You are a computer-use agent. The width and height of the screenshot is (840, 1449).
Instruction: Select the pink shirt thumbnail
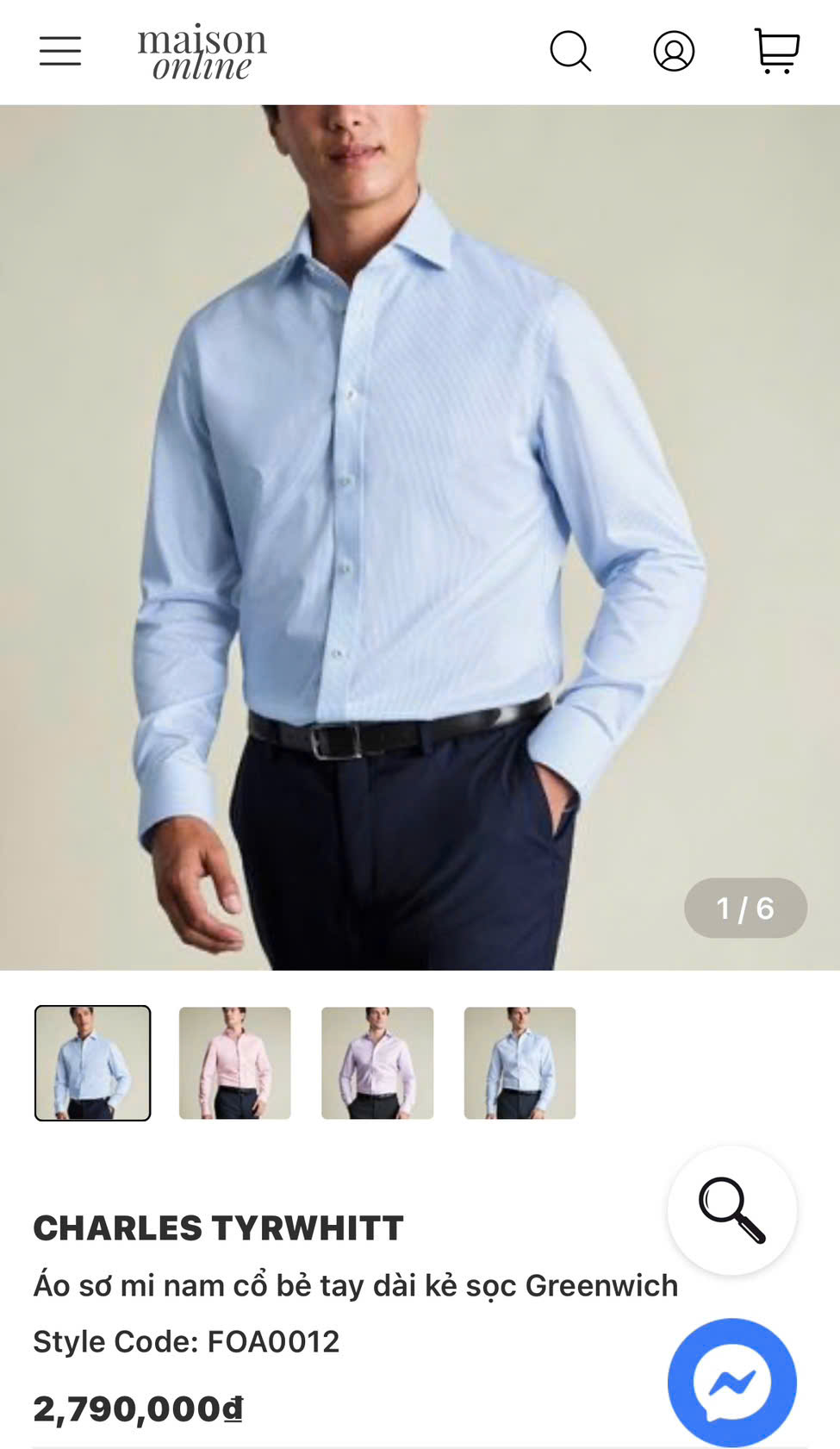click(x=235, y=1063)
